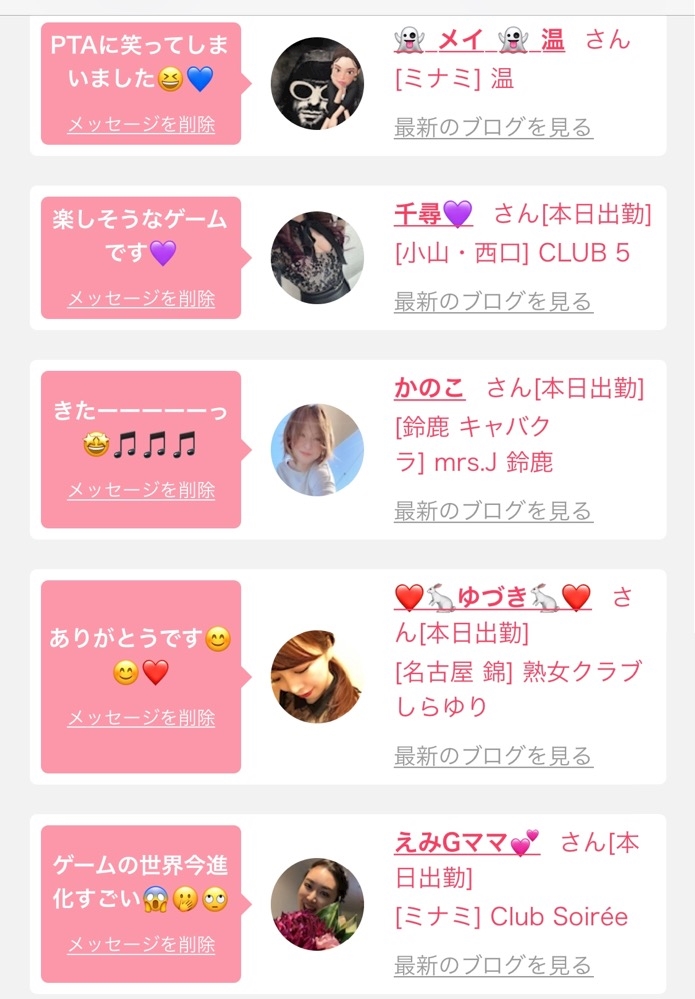Open えみGママ's profile name link
Image resolution: width=695 pixels, height=999 pixels.
pos(467,842)
